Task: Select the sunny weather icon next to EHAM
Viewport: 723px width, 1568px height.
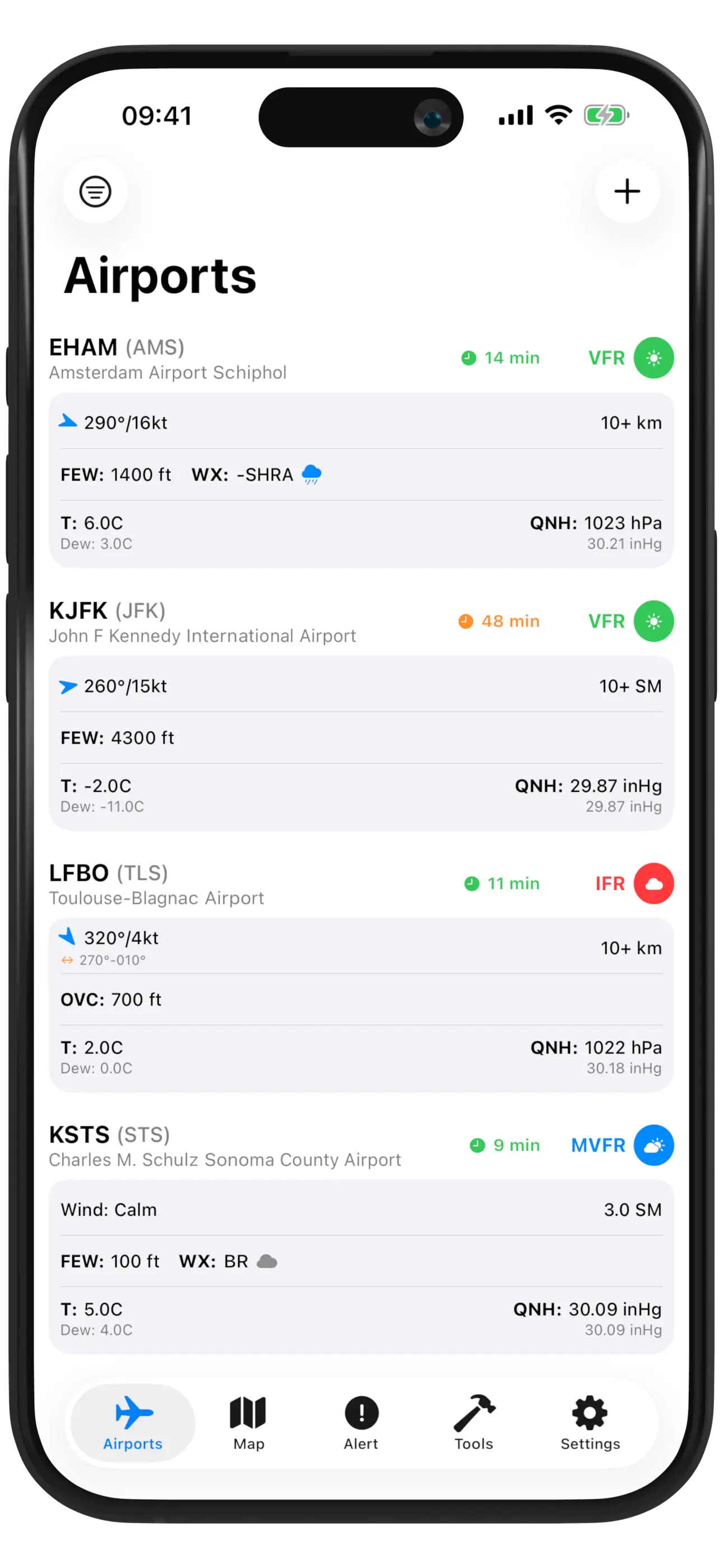Action: tap(653, 358)
